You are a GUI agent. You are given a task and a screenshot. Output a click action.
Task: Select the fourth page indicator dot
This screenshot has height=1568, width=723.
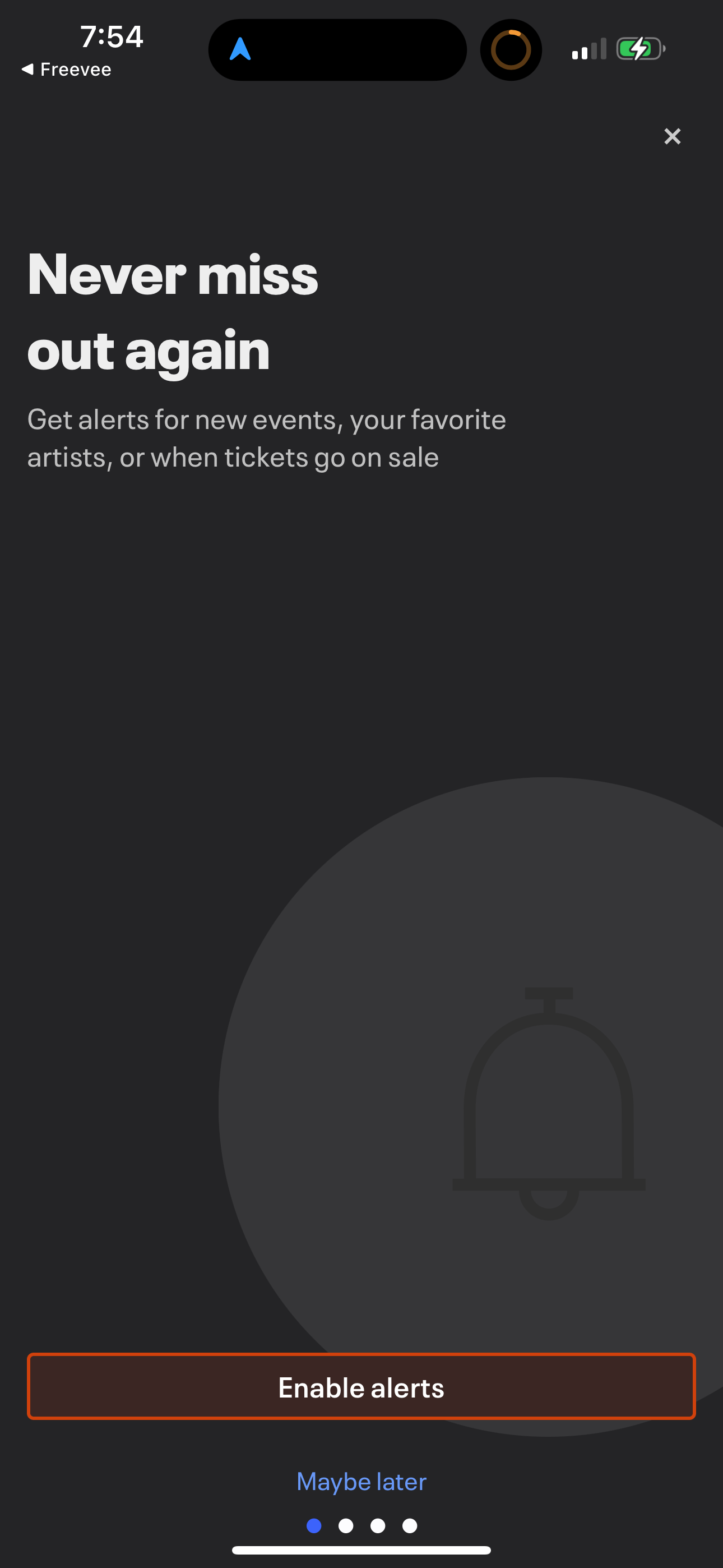(409, 1526)
